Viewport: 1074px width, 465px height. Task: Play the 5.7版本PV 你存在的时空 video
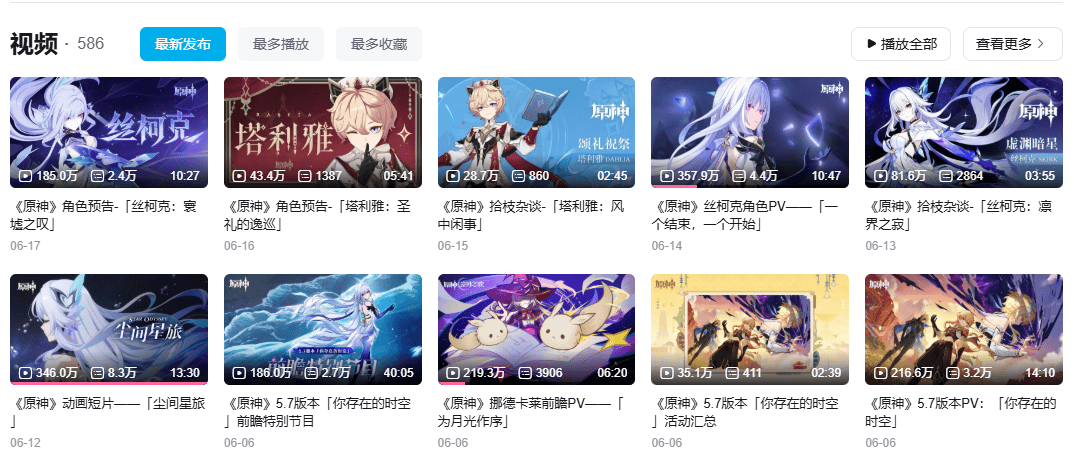(963, 329)
